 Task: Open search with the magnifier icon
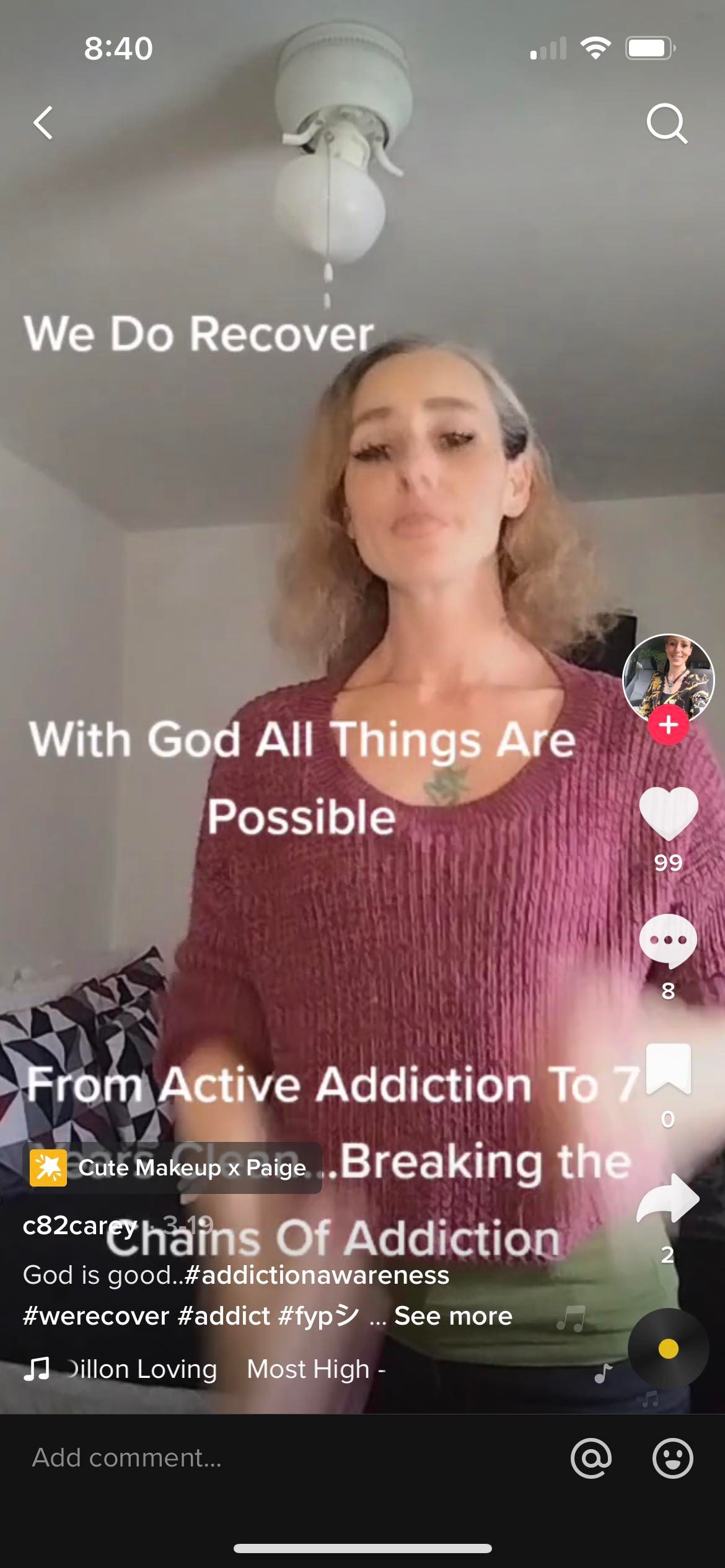tap(666, 123)
